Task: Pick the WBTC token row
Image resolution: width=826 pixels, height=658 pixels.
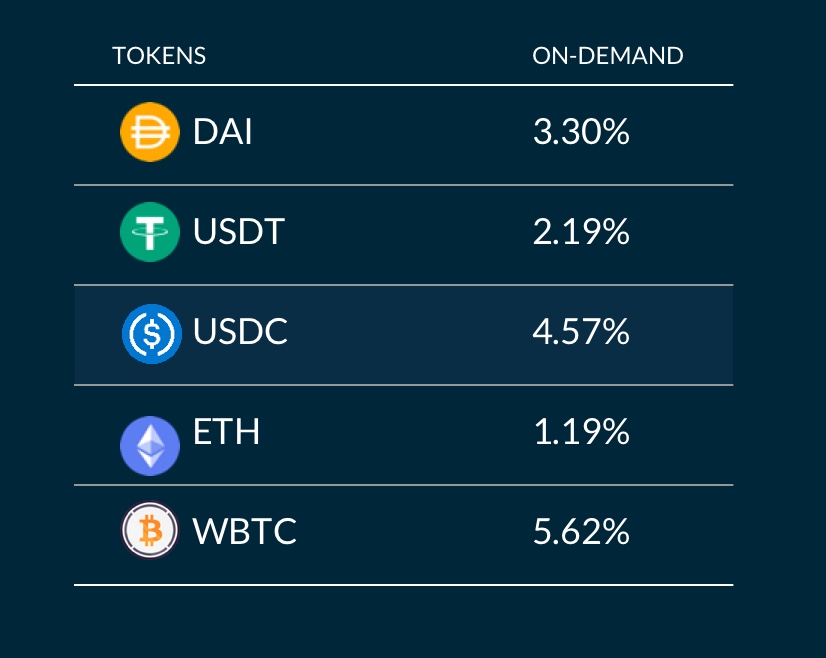Action: tap(403, 534)
